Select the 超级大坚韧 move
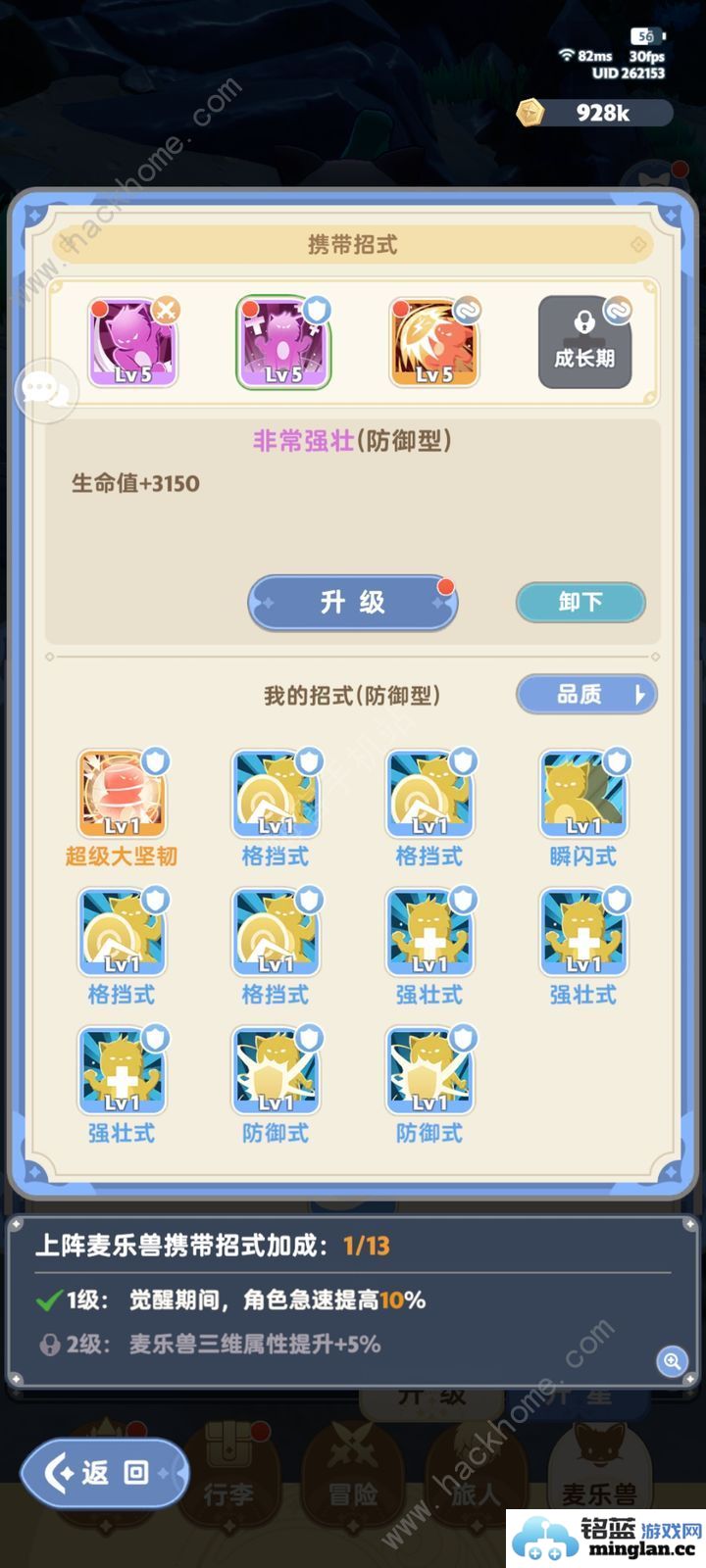This screenshot has height=1568, width=706. click(122, 795)
